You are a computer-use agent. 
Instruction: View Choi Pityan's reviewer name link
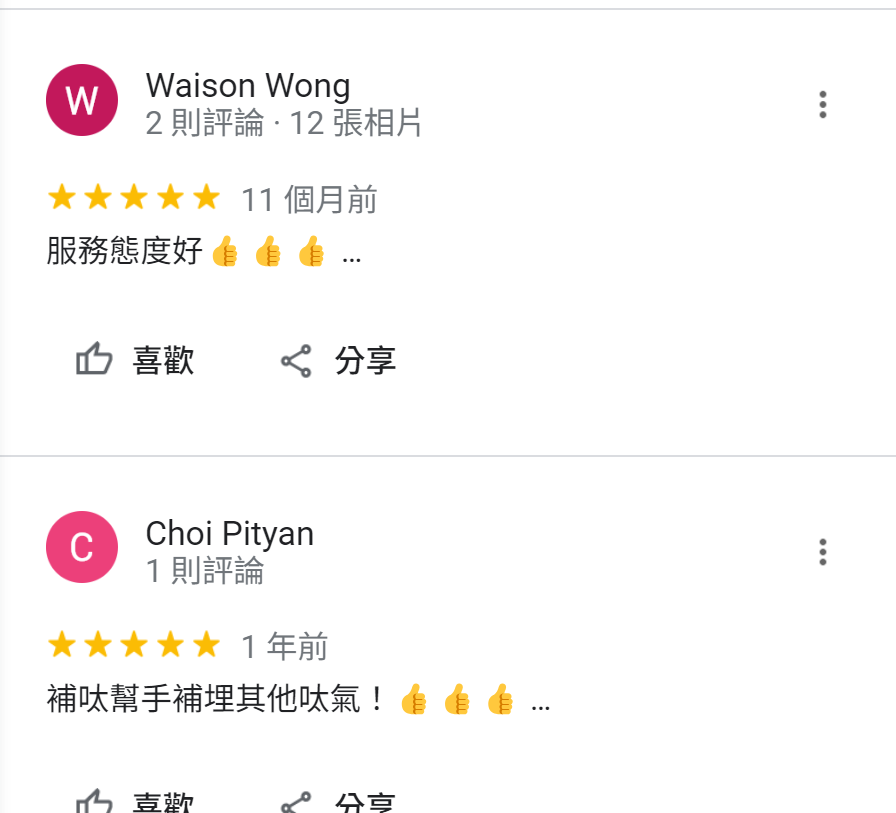pos(230,534)
